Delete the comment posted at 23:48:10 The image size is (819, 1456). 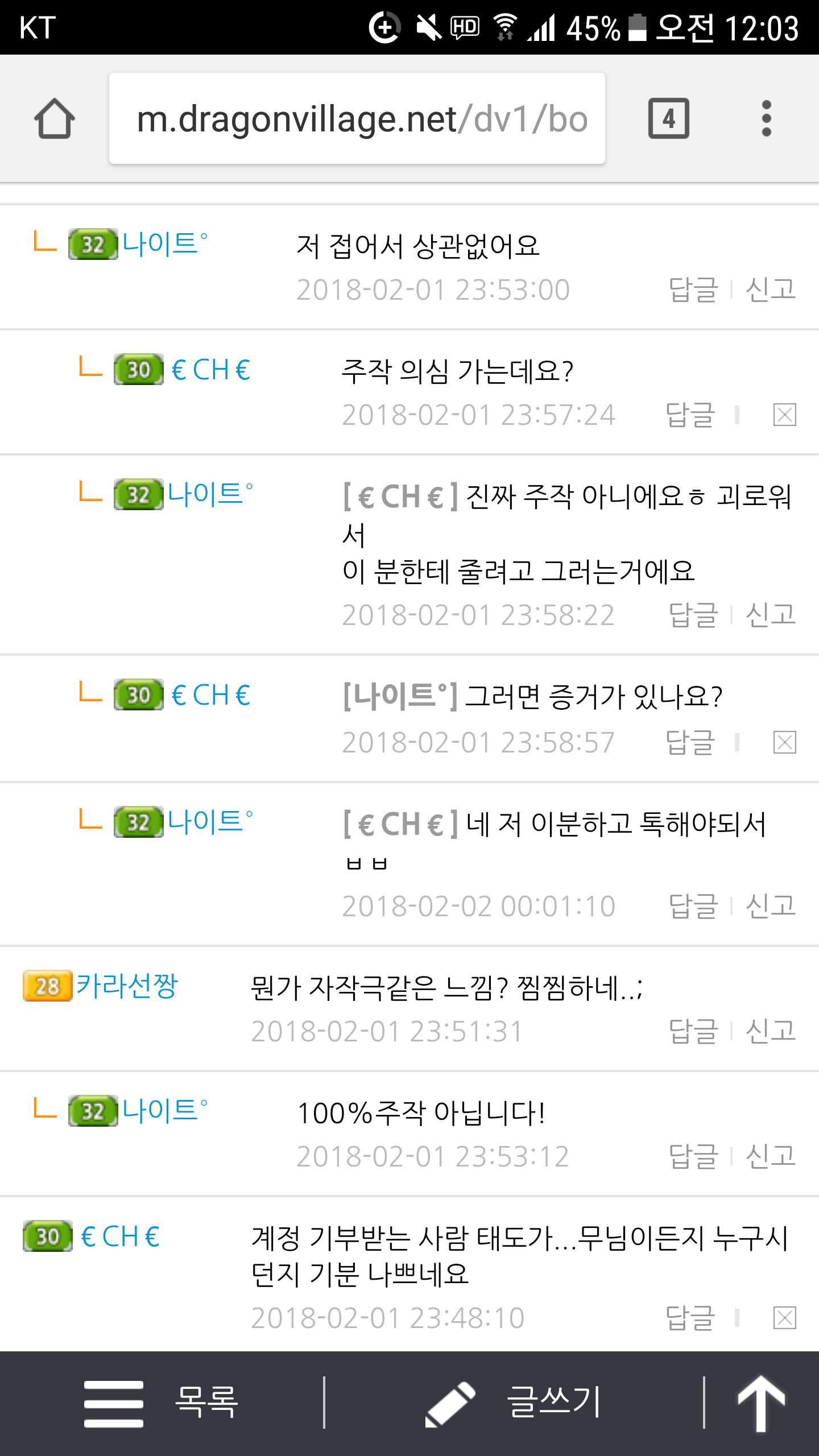click(784, 1318)
